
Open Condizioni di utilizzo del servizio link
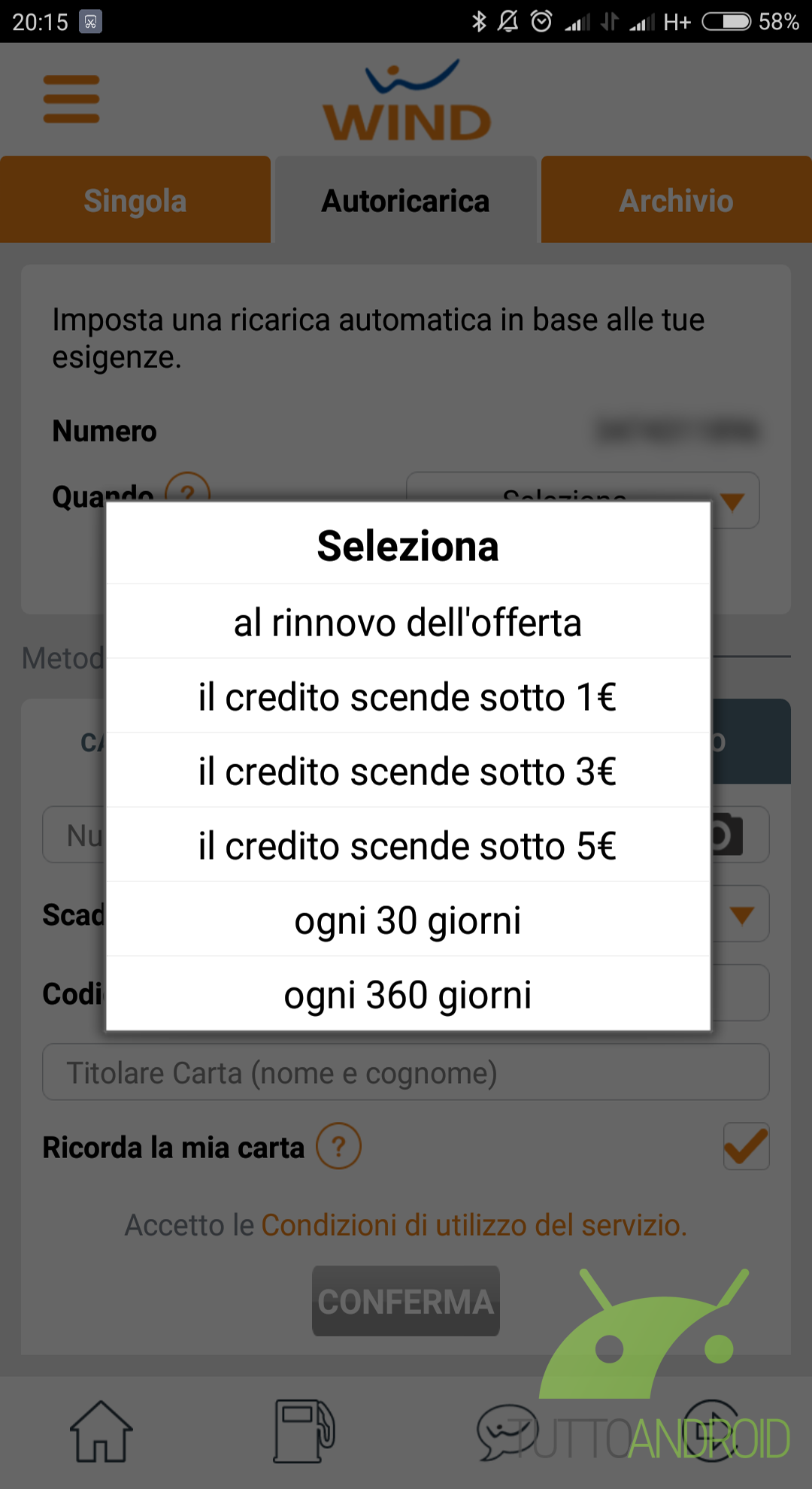tap(474, 1225)
